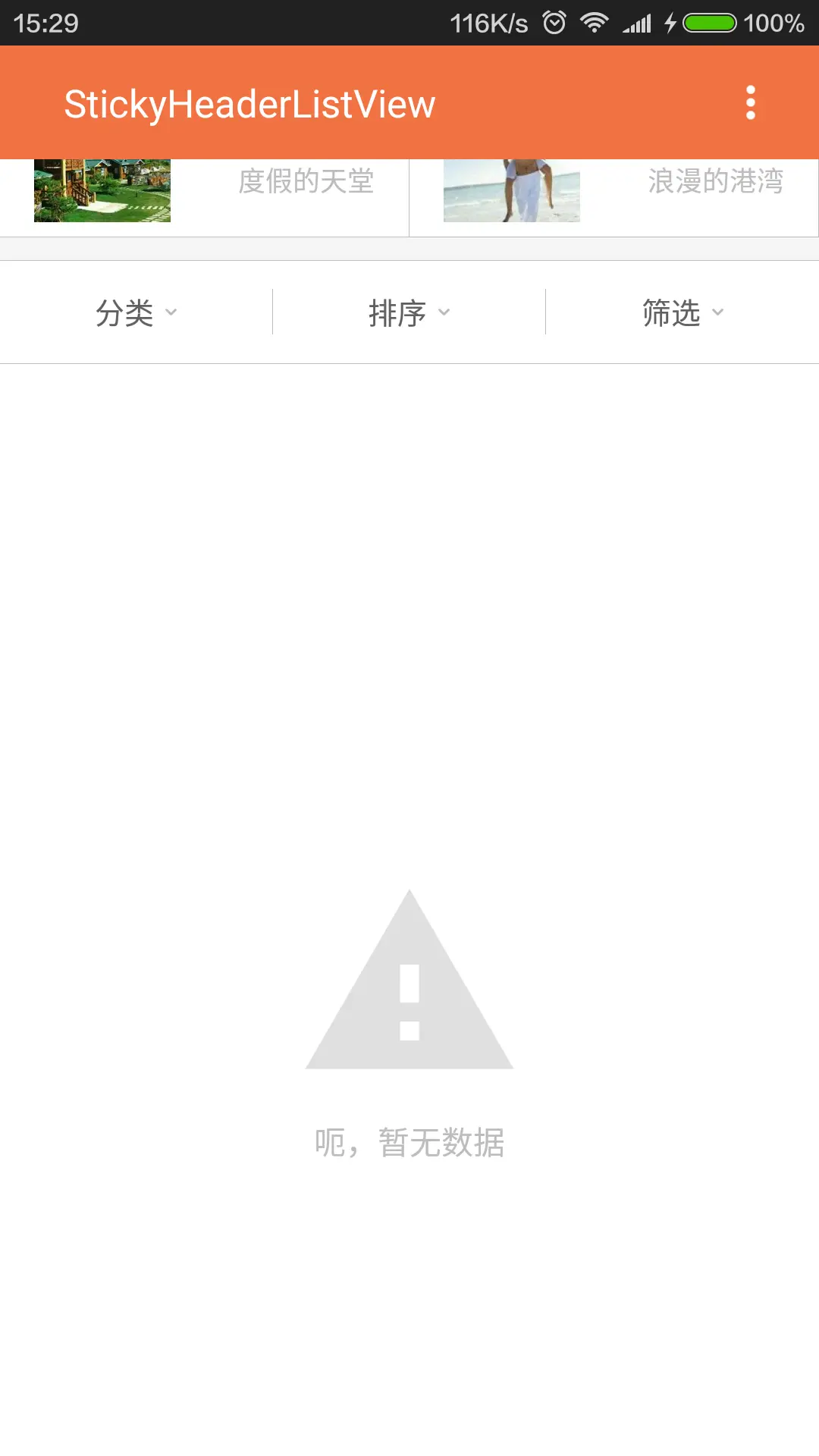Image resolution: width=819 pixels, height=1456 pixels.
Task: Expand the 筛选 filter dropdown
Action: coord(682,312)
